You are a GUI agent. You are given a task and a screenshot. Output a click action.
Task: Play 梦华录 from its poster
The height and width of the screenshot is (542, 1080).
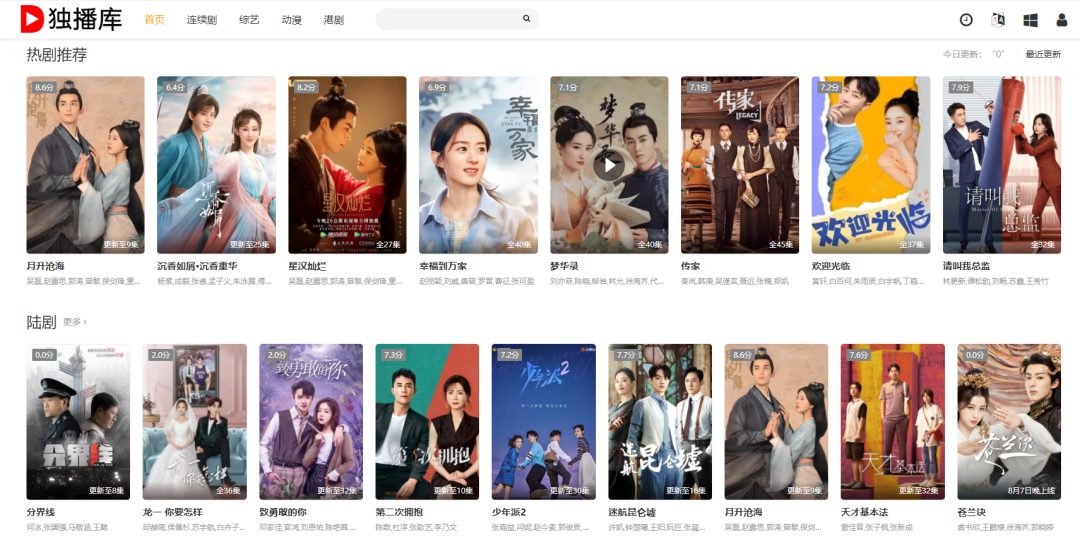609,165
